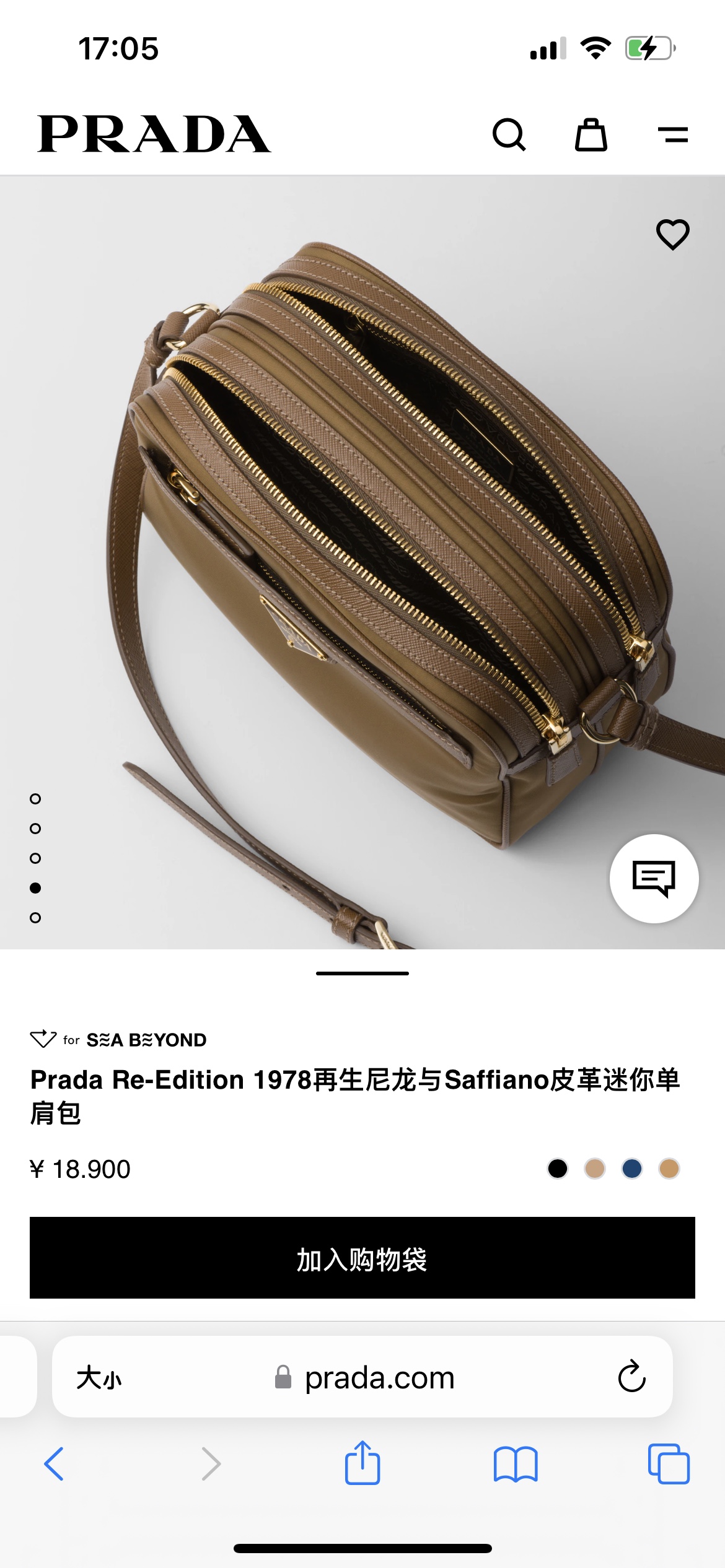Select the black color swatch
The width and height of the screenshot is (725, 1568).
(x=558, y=1169)
